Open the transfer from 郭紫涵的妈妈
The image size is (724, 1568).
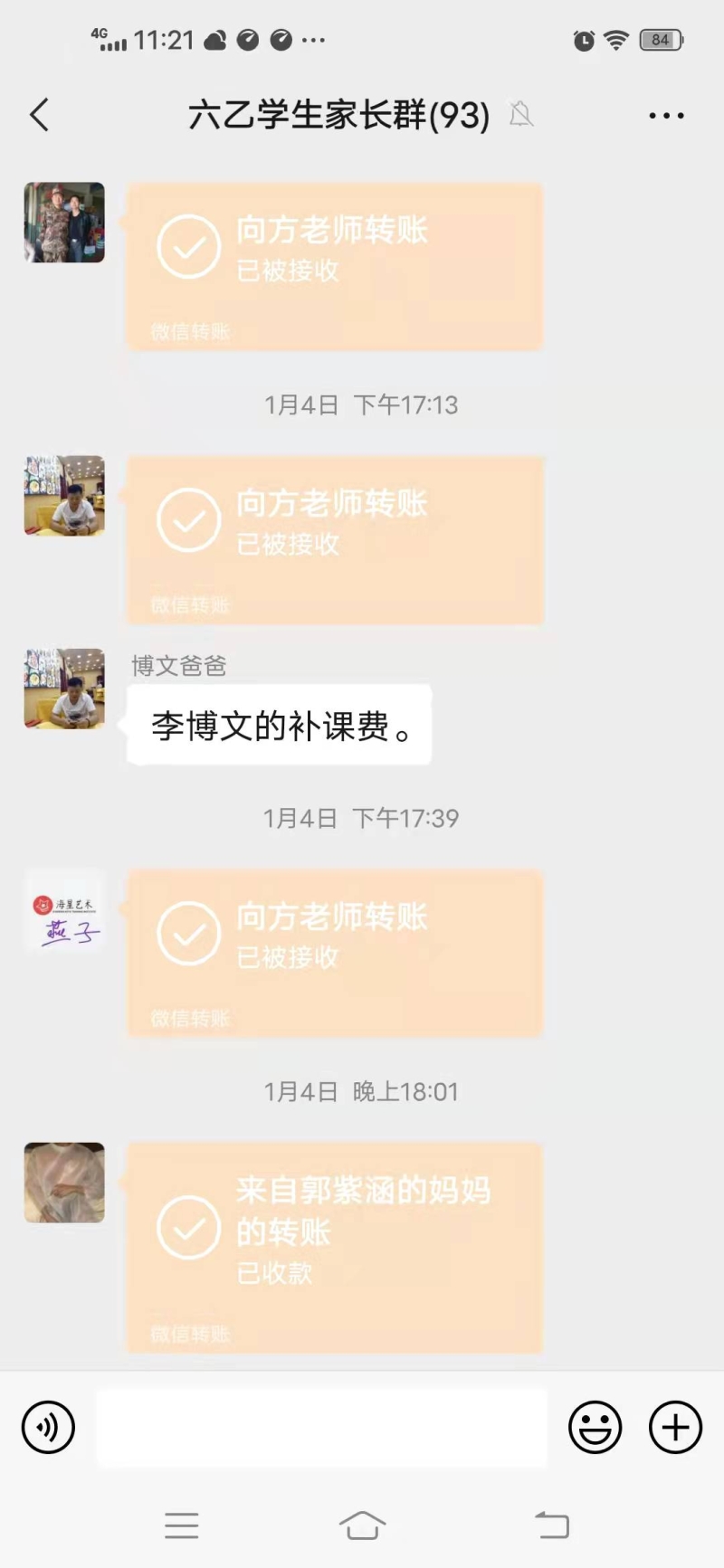point(335,1248)
